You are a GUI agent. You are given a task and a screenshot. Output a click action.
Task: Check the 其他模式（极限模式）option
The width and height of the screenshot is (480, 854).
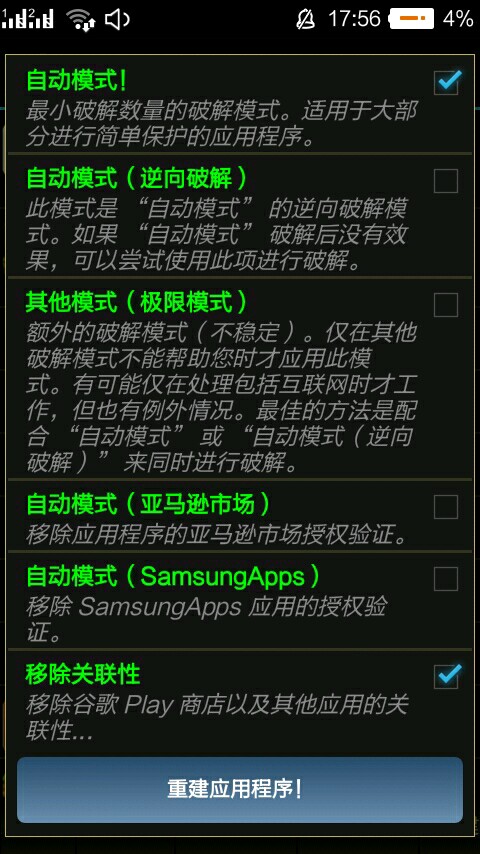pos(446,304)
